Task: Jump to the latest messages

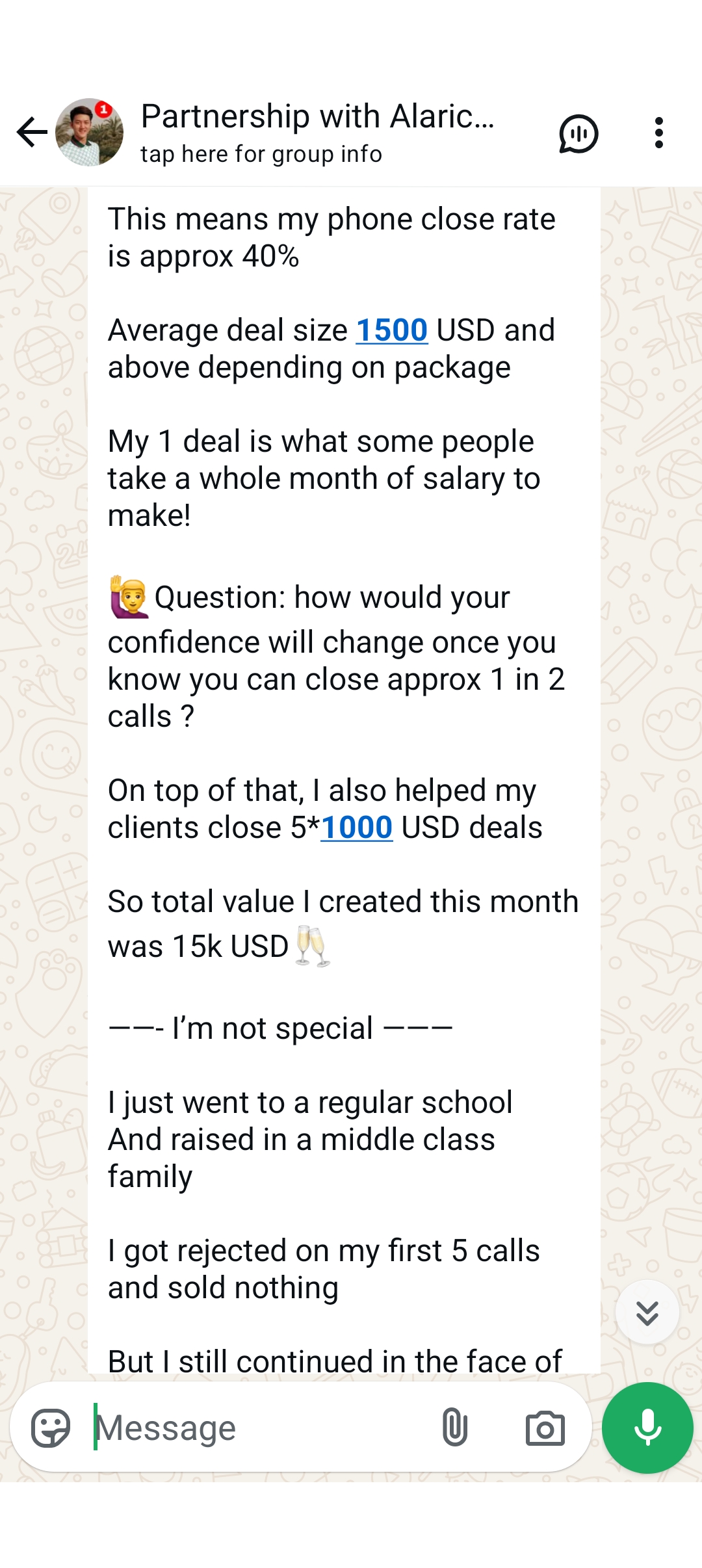Action: [647, 1313]
